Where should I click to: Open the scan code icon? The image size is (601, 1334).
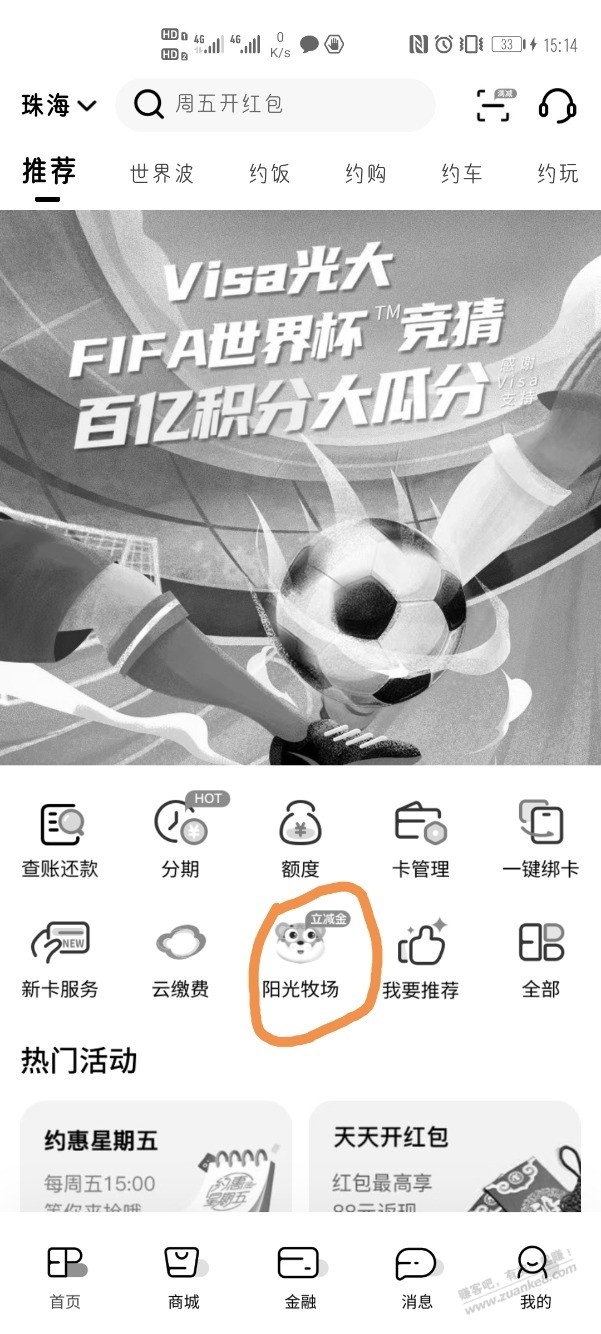(493, 105)
